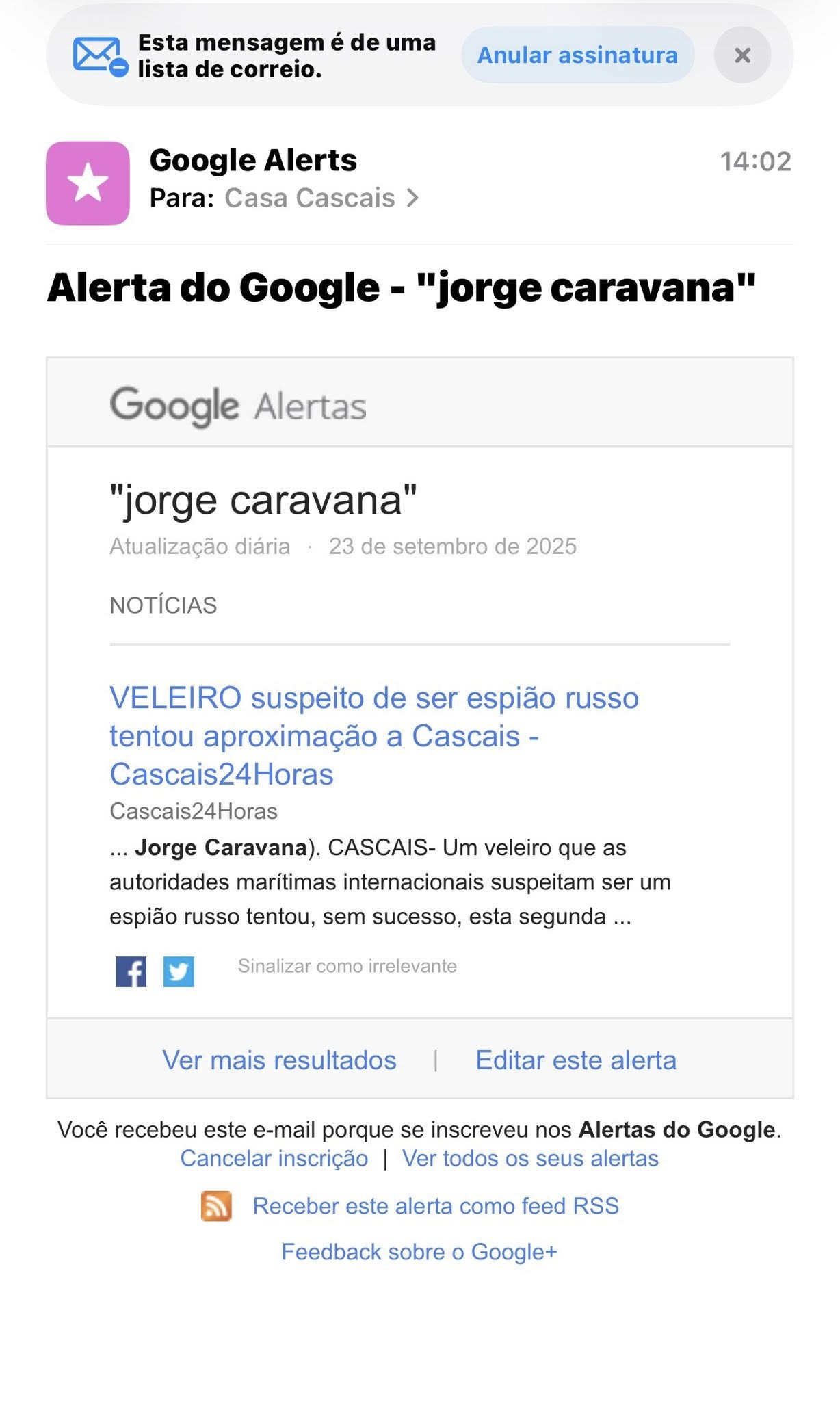This screenshot has width=840, height=1401.
Task: Share the article on Twitter
Action: coord(179,971)
